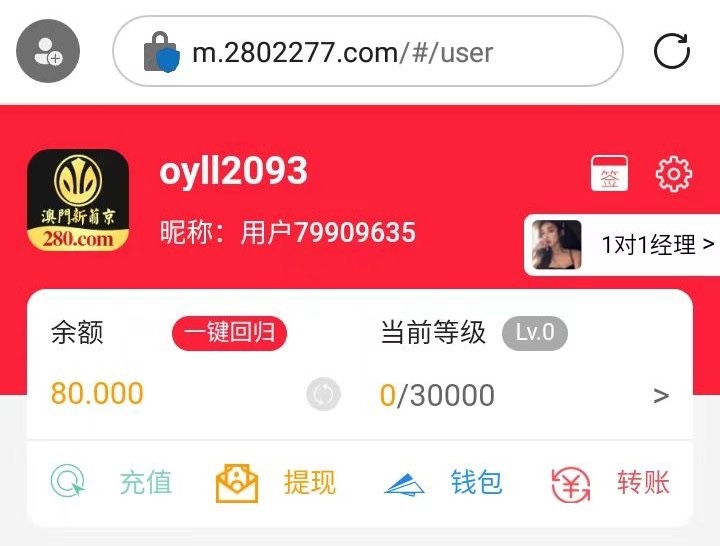Reload the current page

click(x=672, y=51)
